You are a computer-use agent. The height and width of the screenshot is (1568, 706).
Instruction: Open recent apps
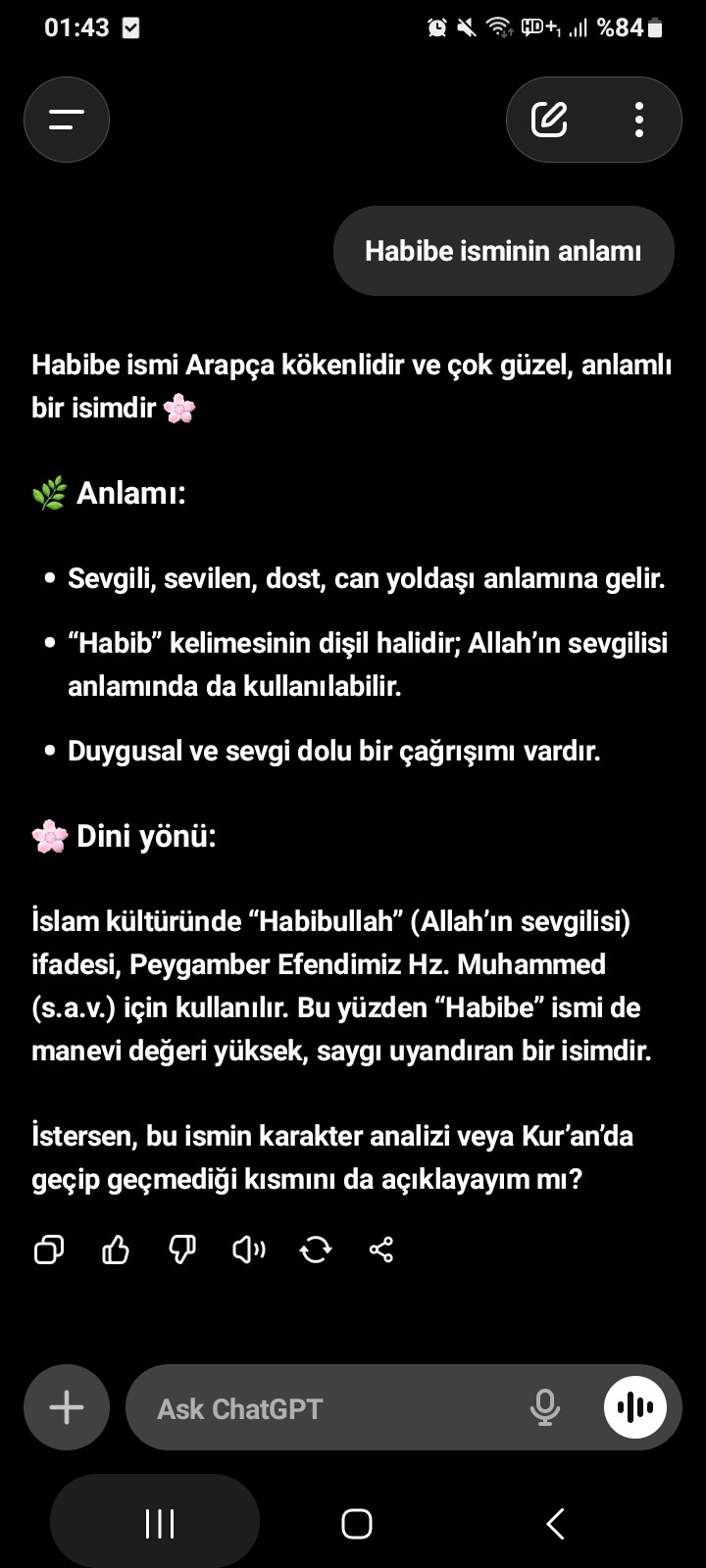coord(159,1524)
